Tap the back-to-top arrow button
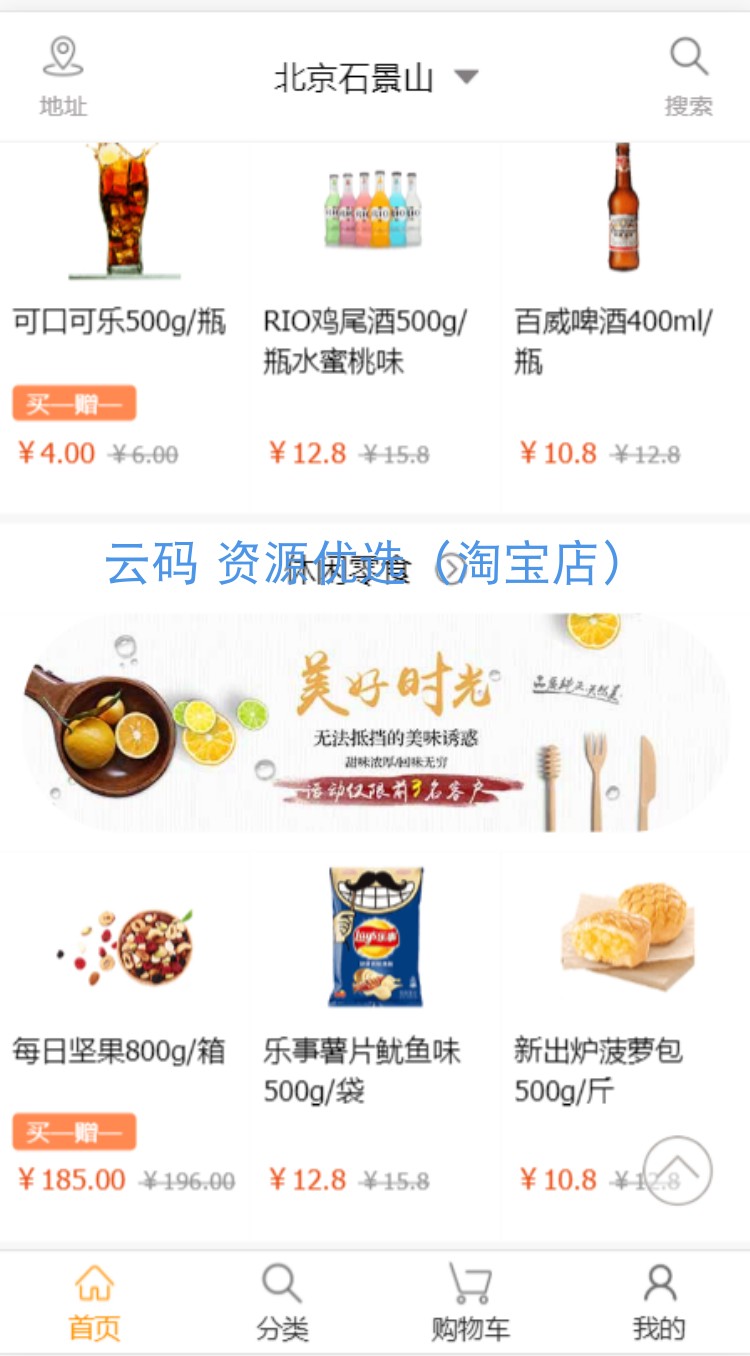750x1356 pixels. 677,1170
